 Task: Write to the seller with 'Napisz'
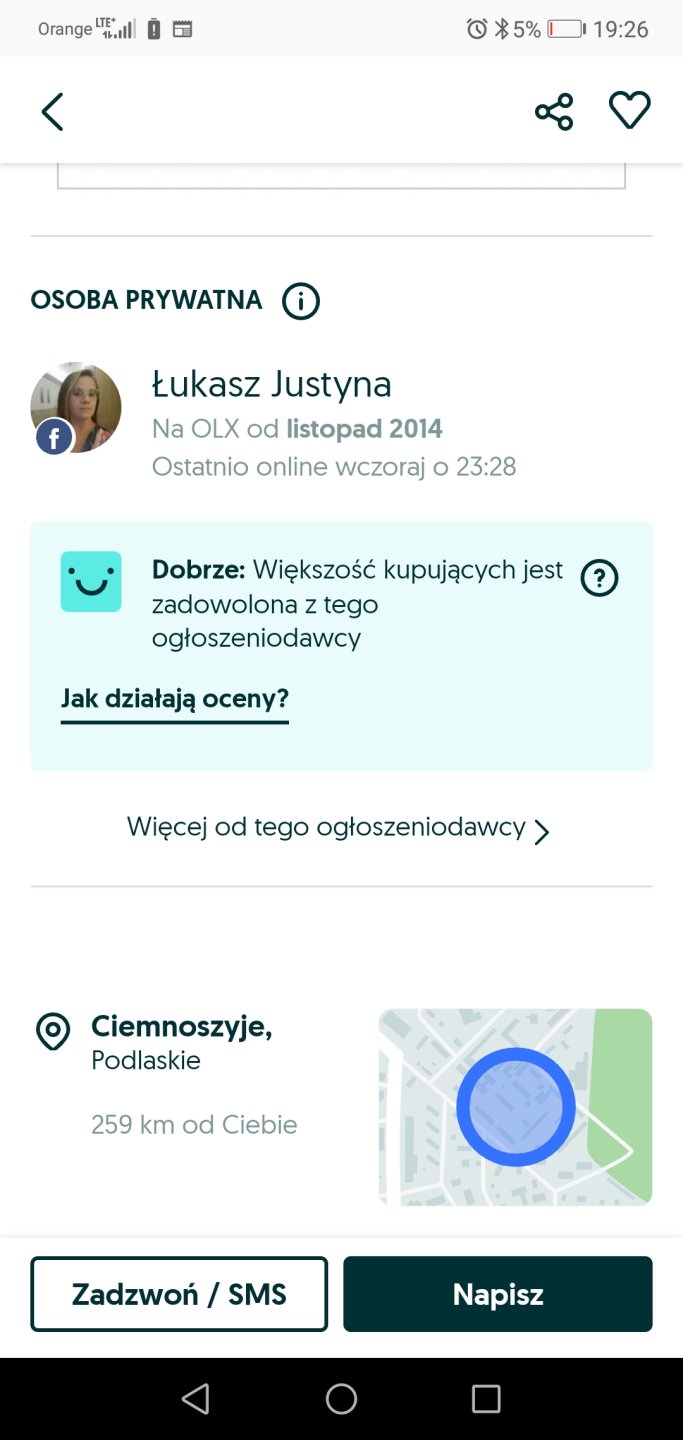point(497,1294)
